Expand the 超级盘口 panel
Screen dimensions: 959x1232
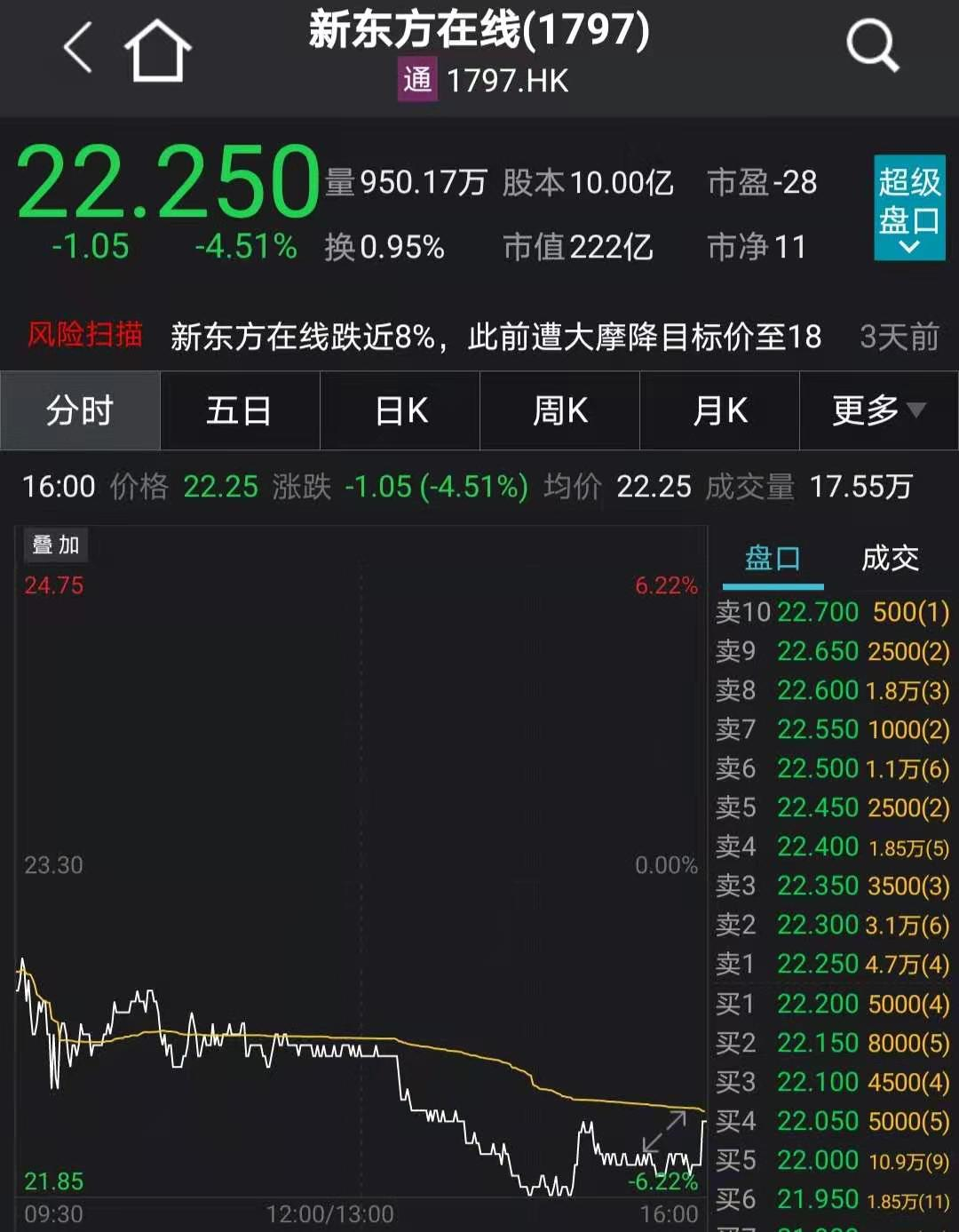908,209
